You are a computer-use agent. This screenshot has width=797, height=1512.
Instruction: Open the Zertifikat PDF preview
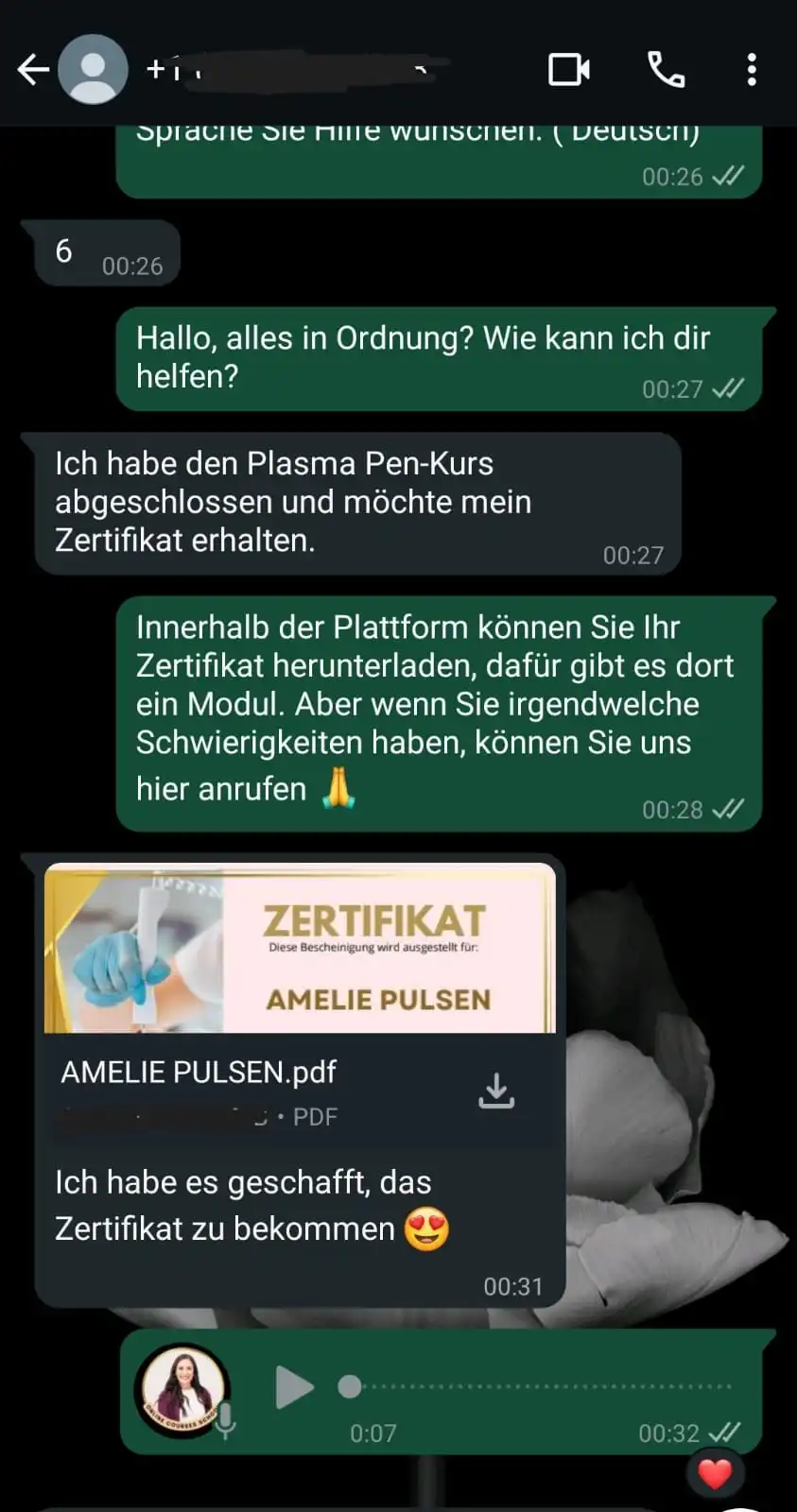[x=300, y=948]
